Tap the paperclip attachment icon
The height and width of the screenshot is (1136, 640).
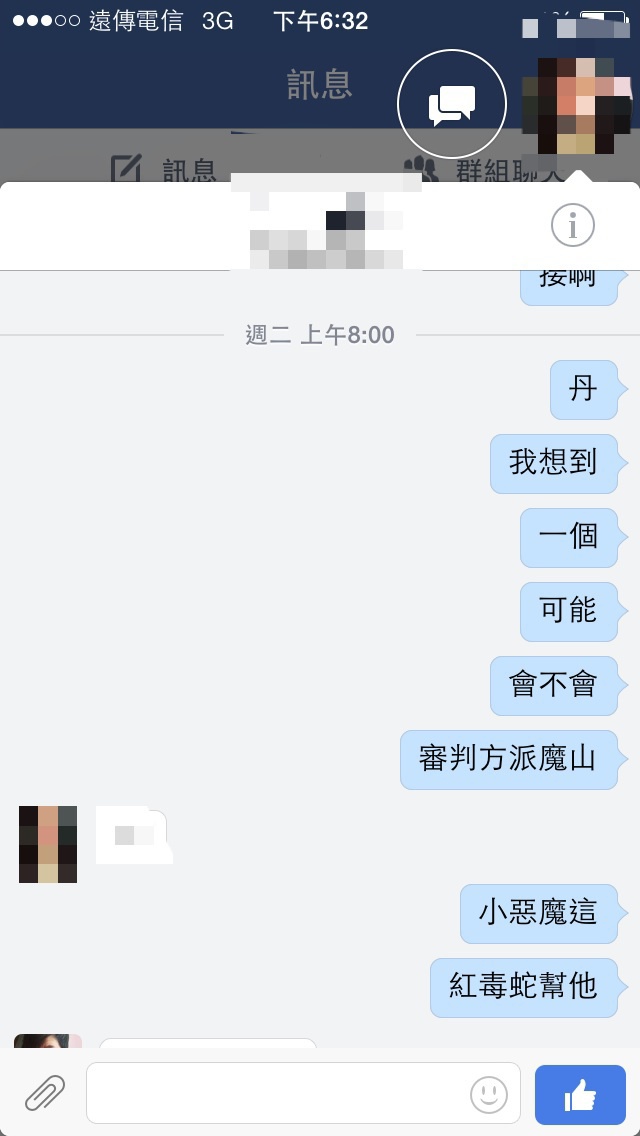(44, 1093)
